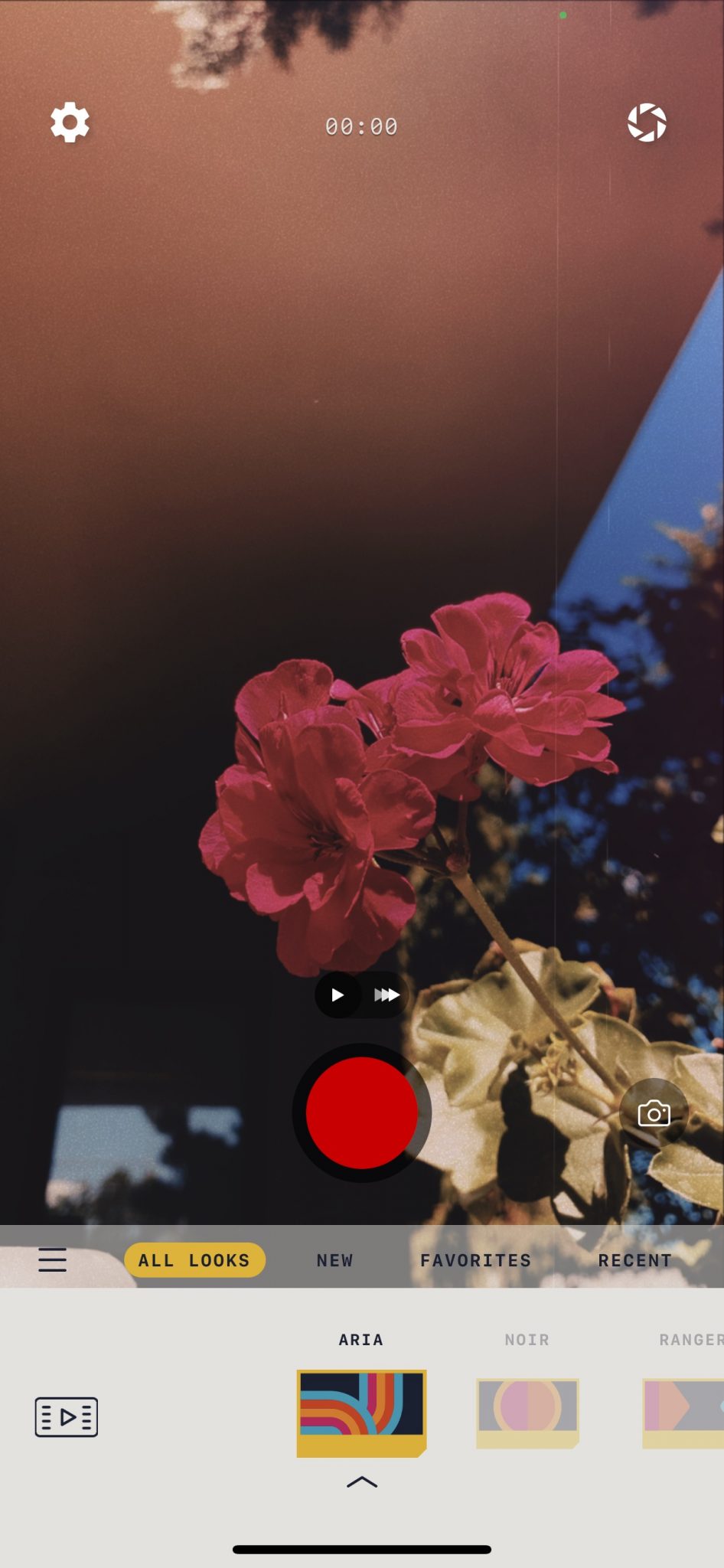The width and height of the screenshot is (724, 1568).
Task: View Recent looks
Action: pyautogui.click(x=634, y=1260)
